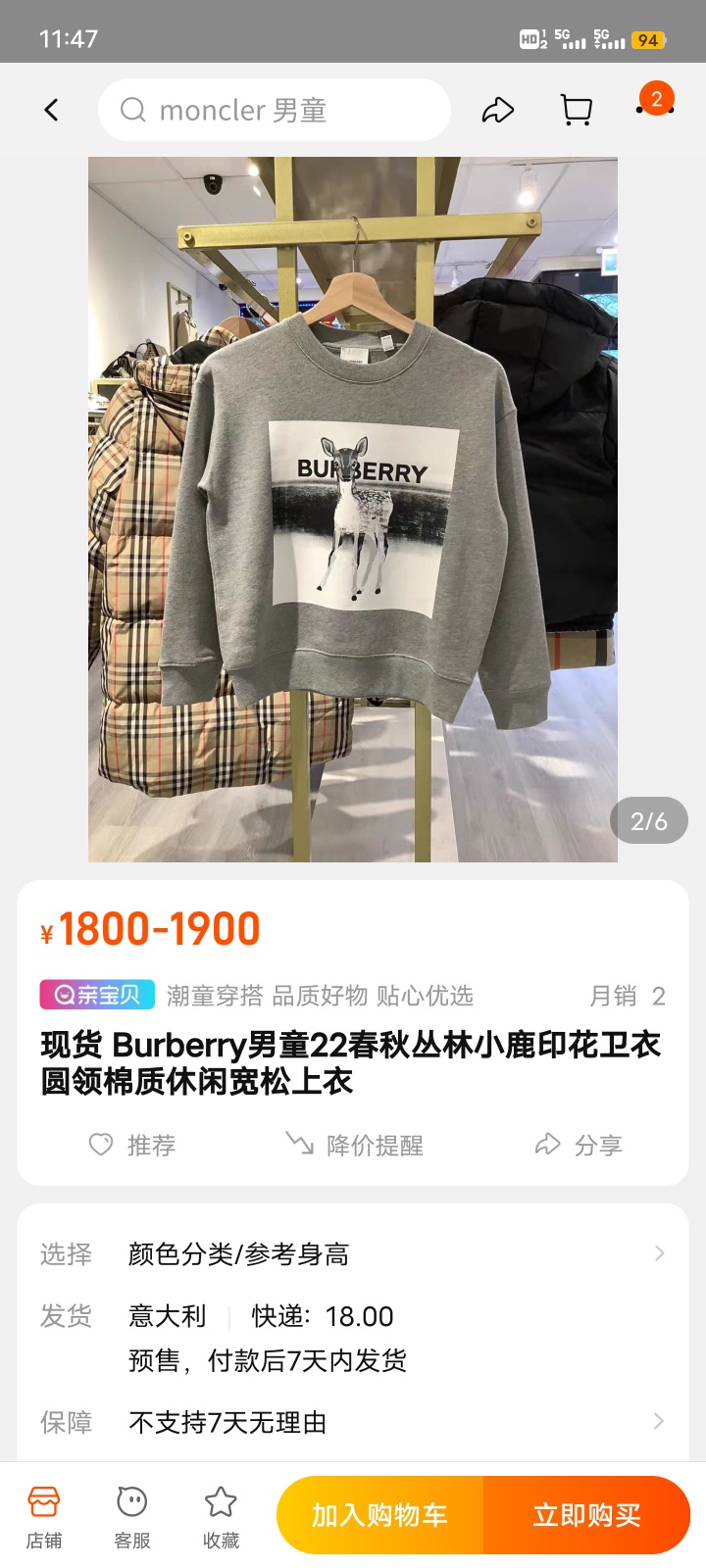Image resolution: width=706 pixels, height=1568 pixels.
Task: Go back to the previous page
Action: click(52, 110)
